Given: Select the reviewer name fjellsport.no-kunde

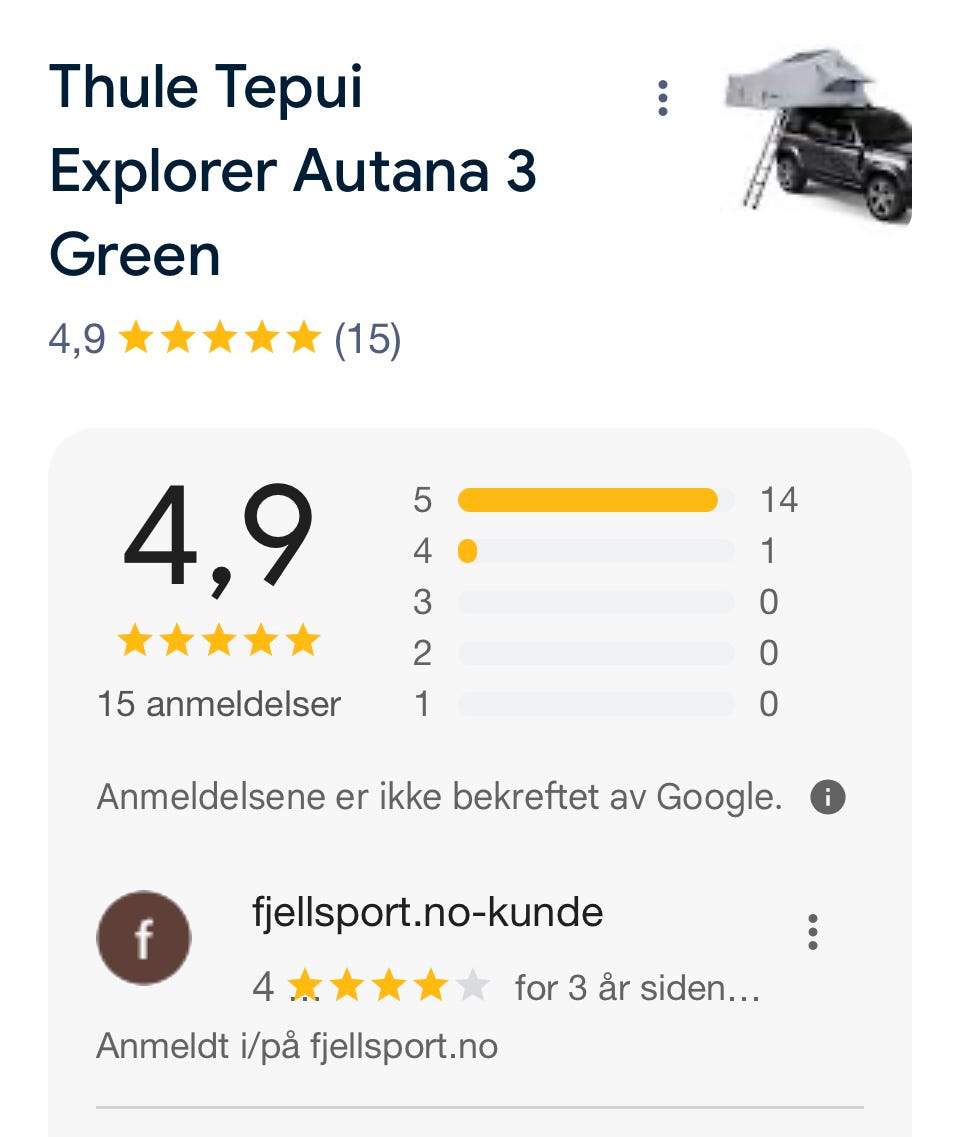Looking at the screenshot, I should pyautogui.click(x=427, y=912).
